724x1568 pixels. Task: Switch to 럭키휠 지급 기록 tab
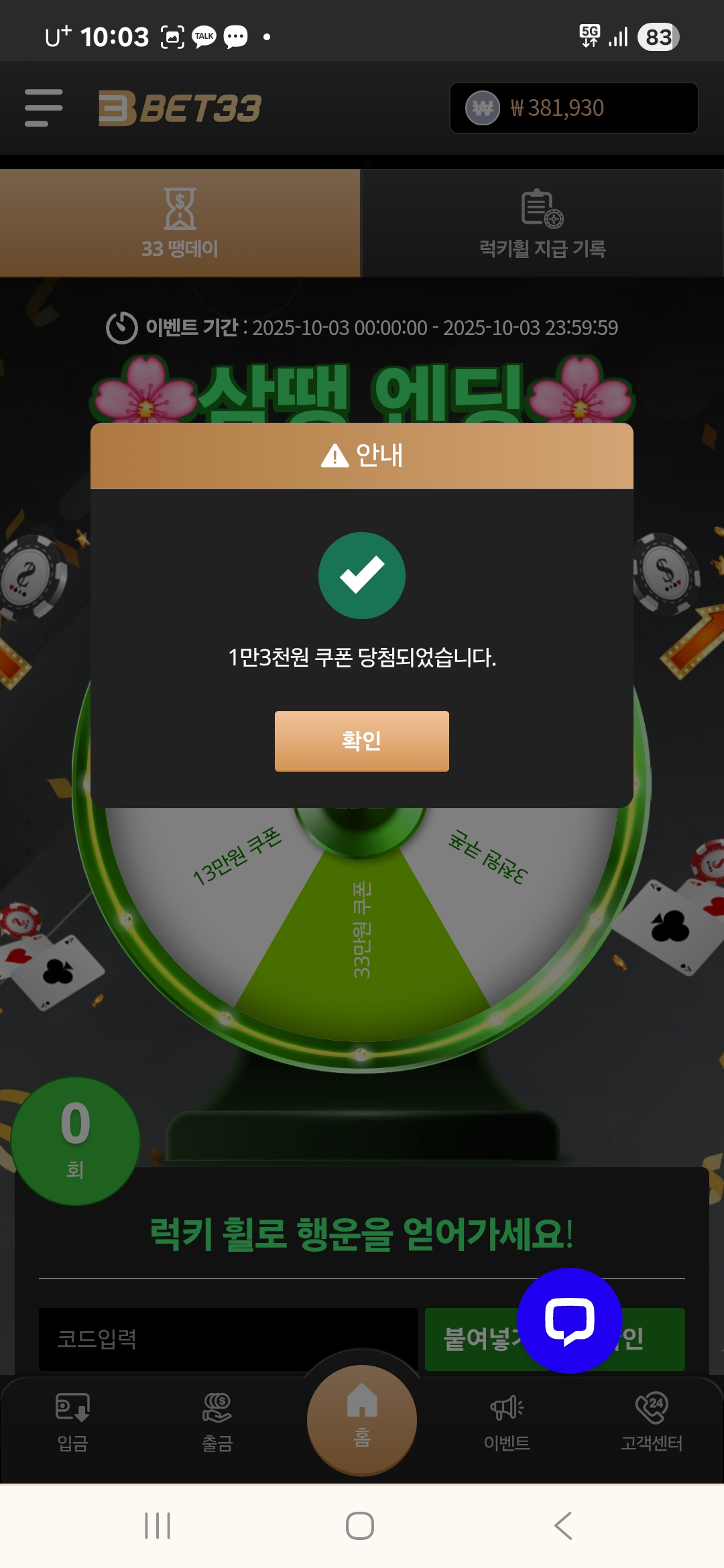(x=542, y=223)
